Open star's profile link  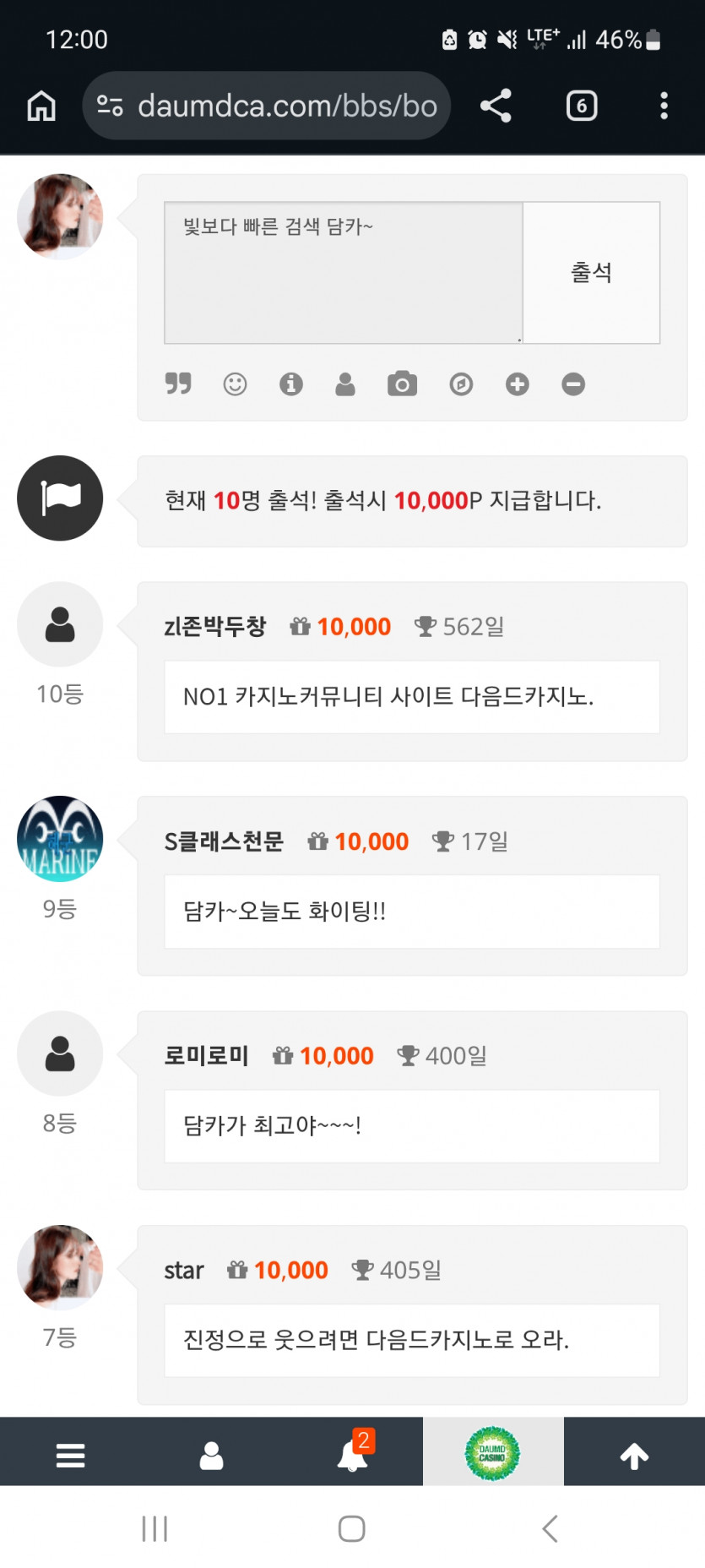click(183, 1270)
